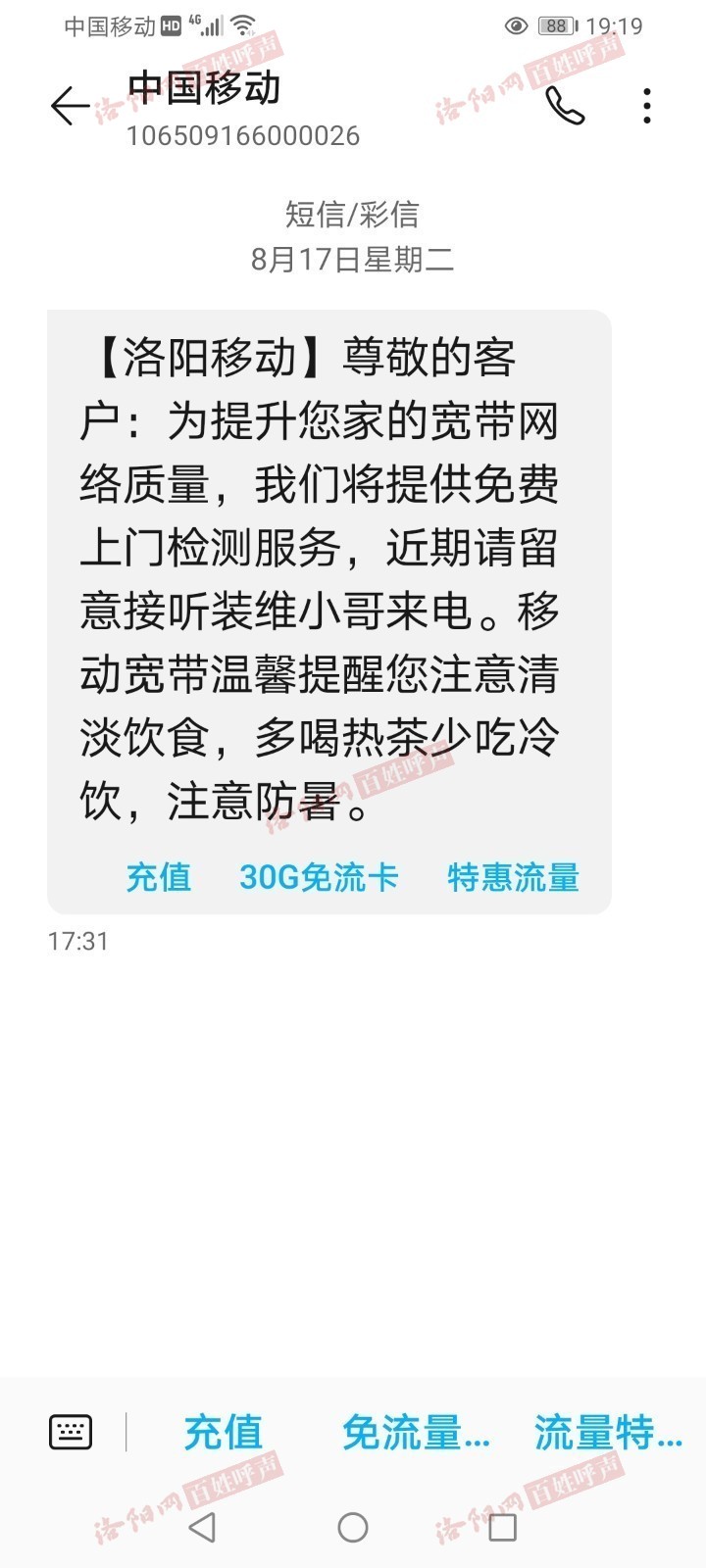The height and width of the screenshot is (1568, 706).
Task: Tap the system back button
Action: click(202, 1527)
